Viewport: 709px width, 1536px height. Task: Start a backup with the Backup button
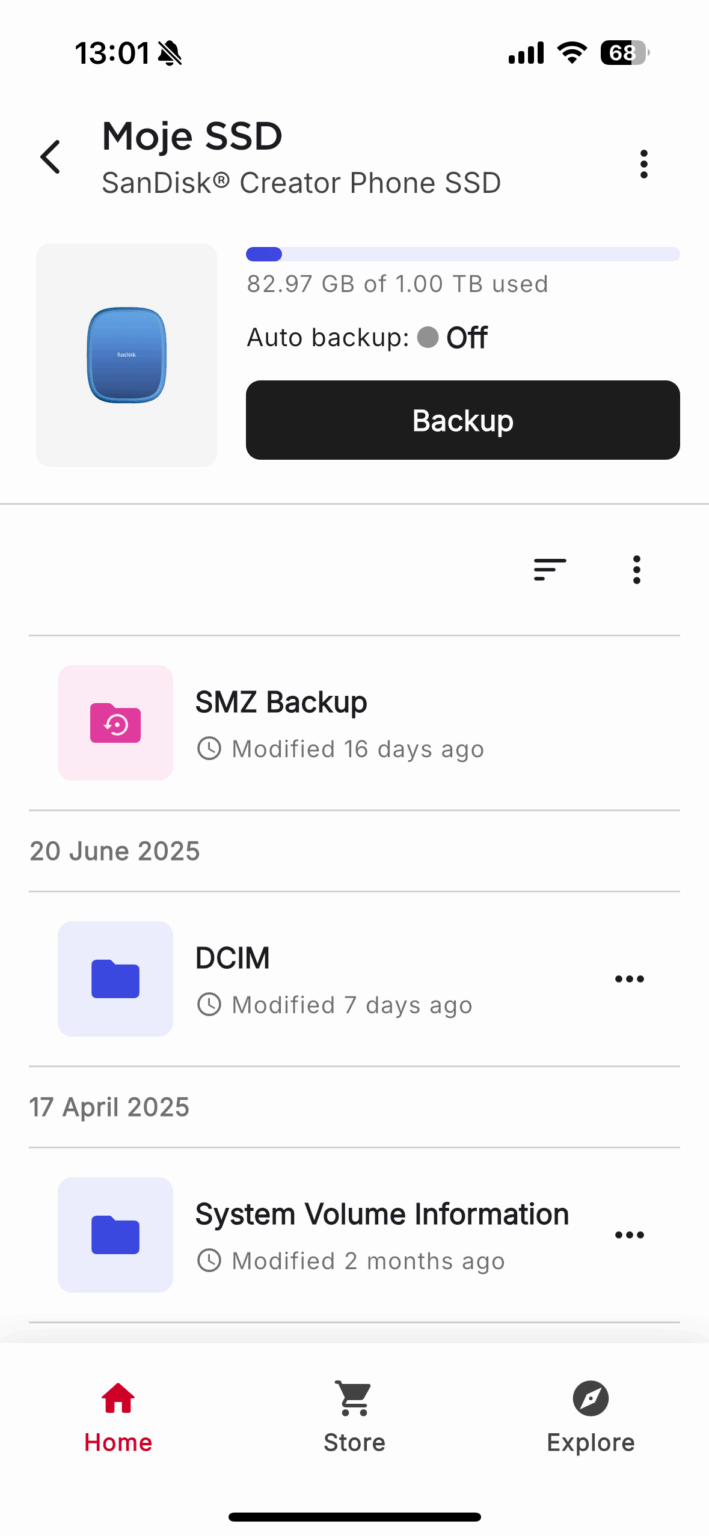tap(462, 420)
